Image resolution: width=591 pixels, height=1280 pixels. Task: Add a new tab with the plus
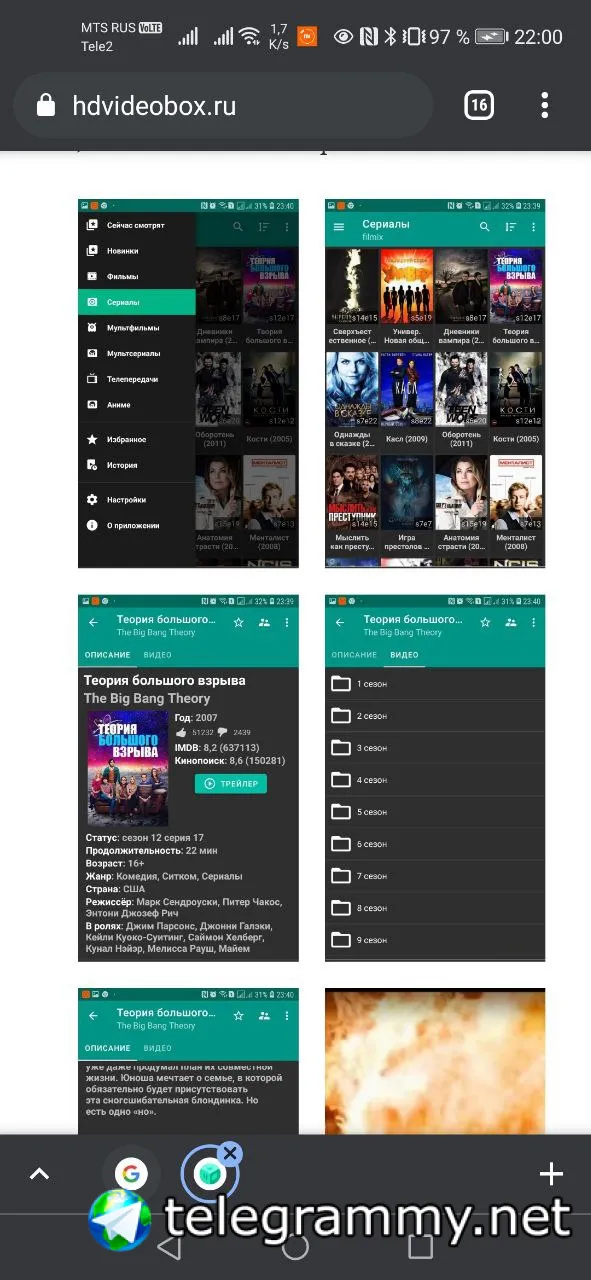(x=551, y=1174)
